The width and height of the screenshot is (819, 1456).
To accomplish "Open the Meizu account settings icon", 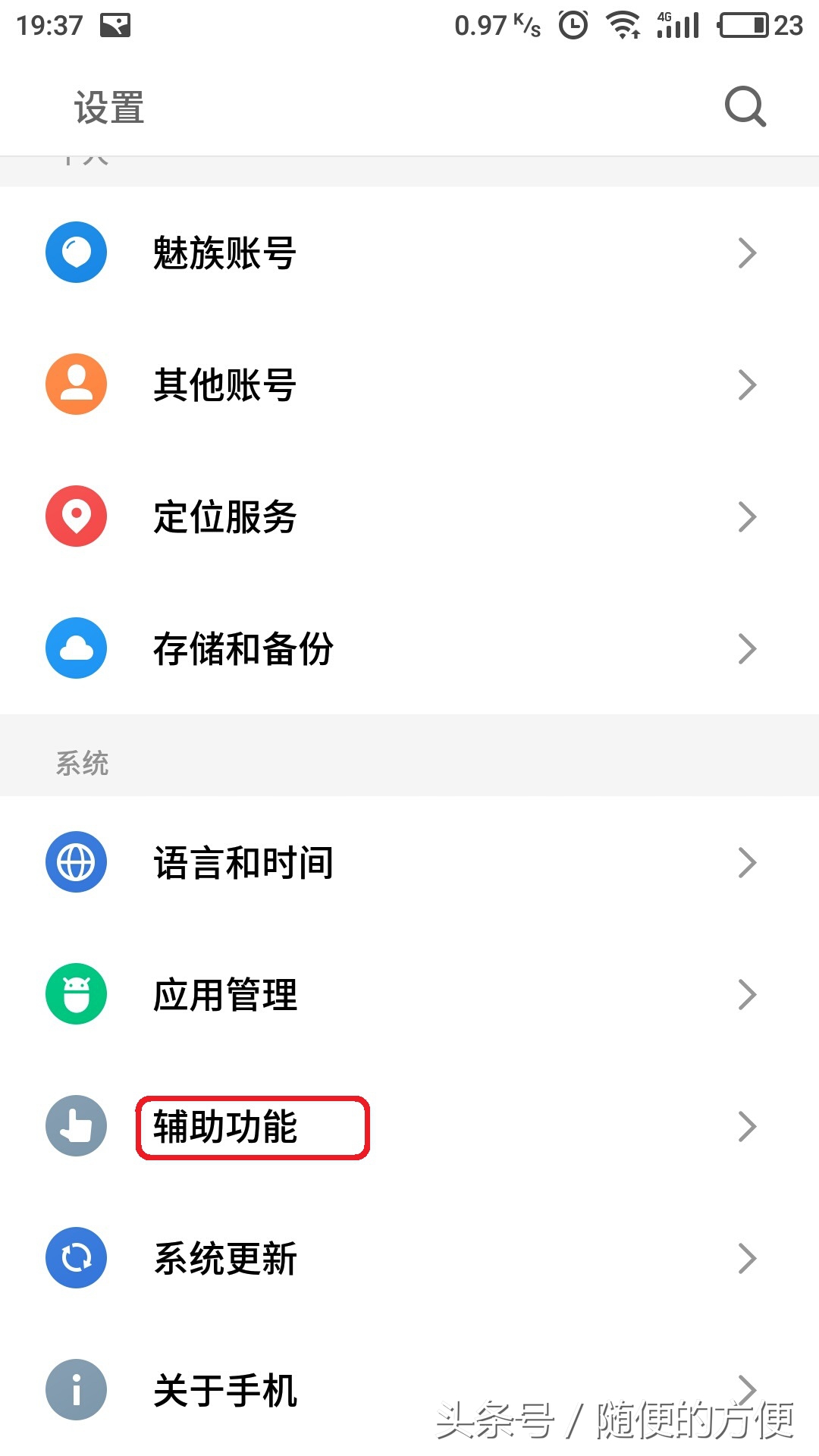I will [76, 253].
